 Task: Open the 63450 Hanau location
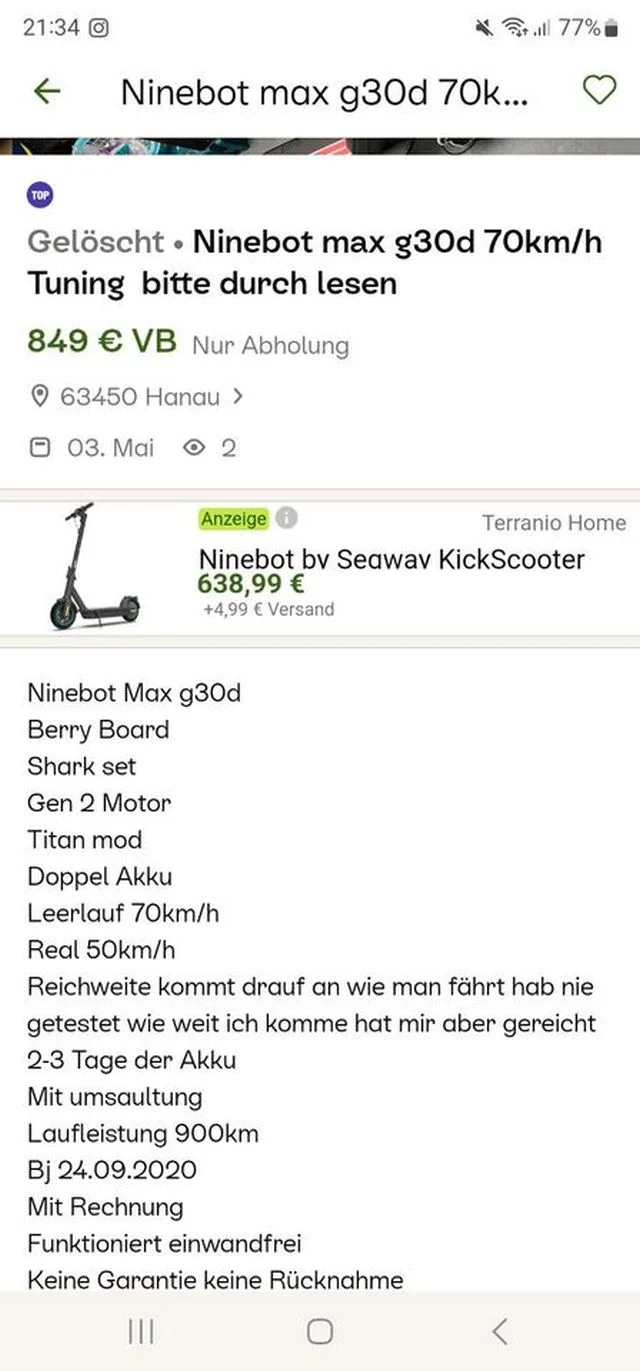138,397
